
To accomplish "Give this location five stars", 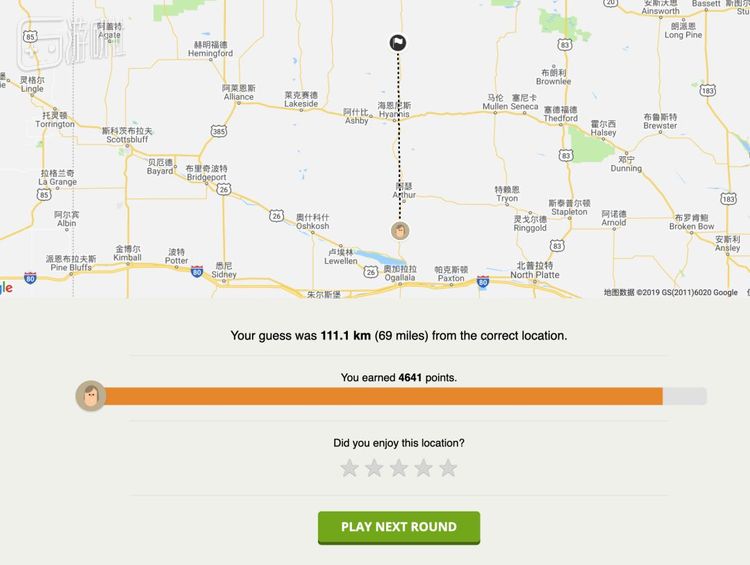I will pos(448,468).
